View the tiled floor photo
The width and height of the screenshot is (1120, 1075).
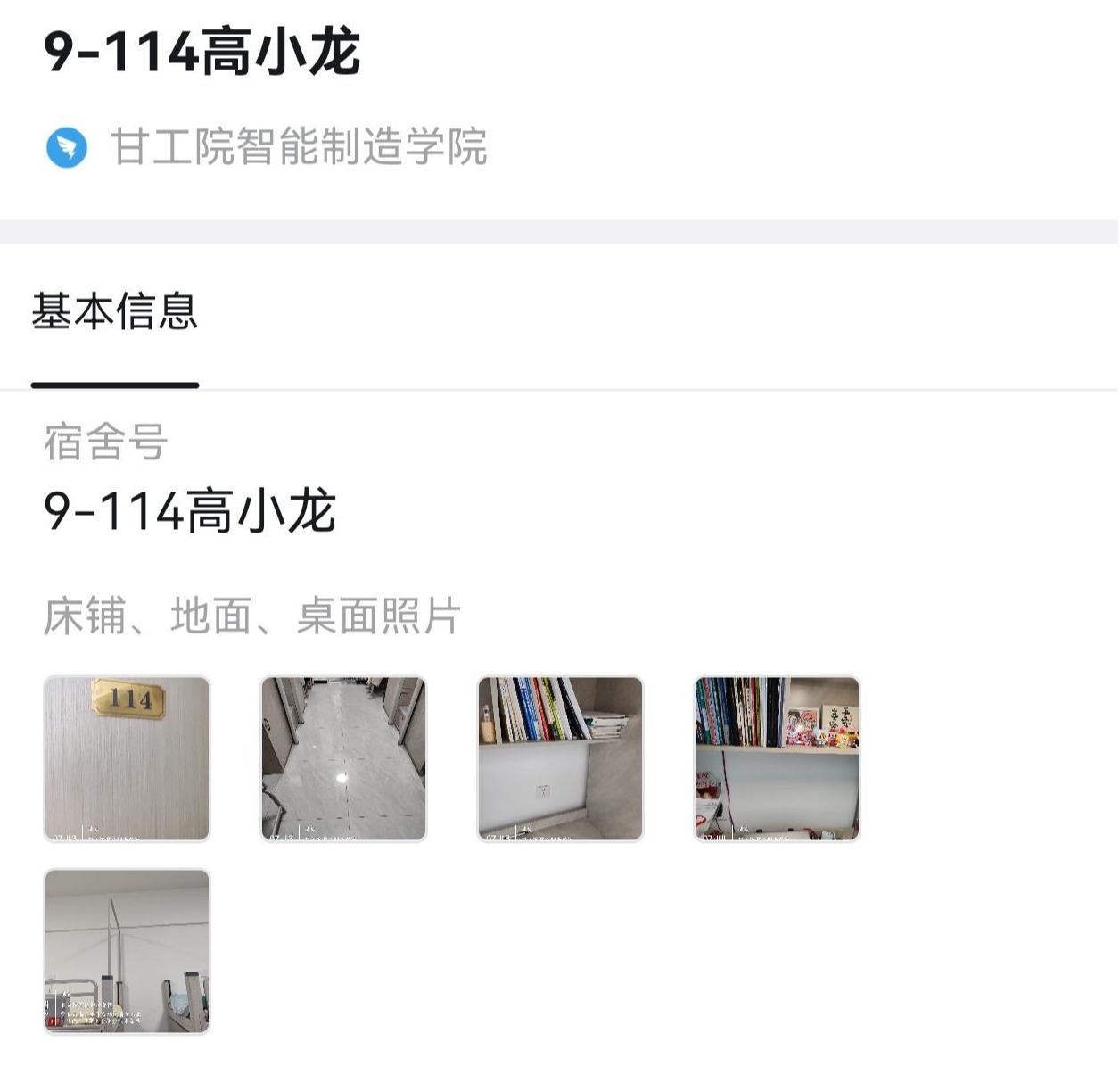point(343,758)
